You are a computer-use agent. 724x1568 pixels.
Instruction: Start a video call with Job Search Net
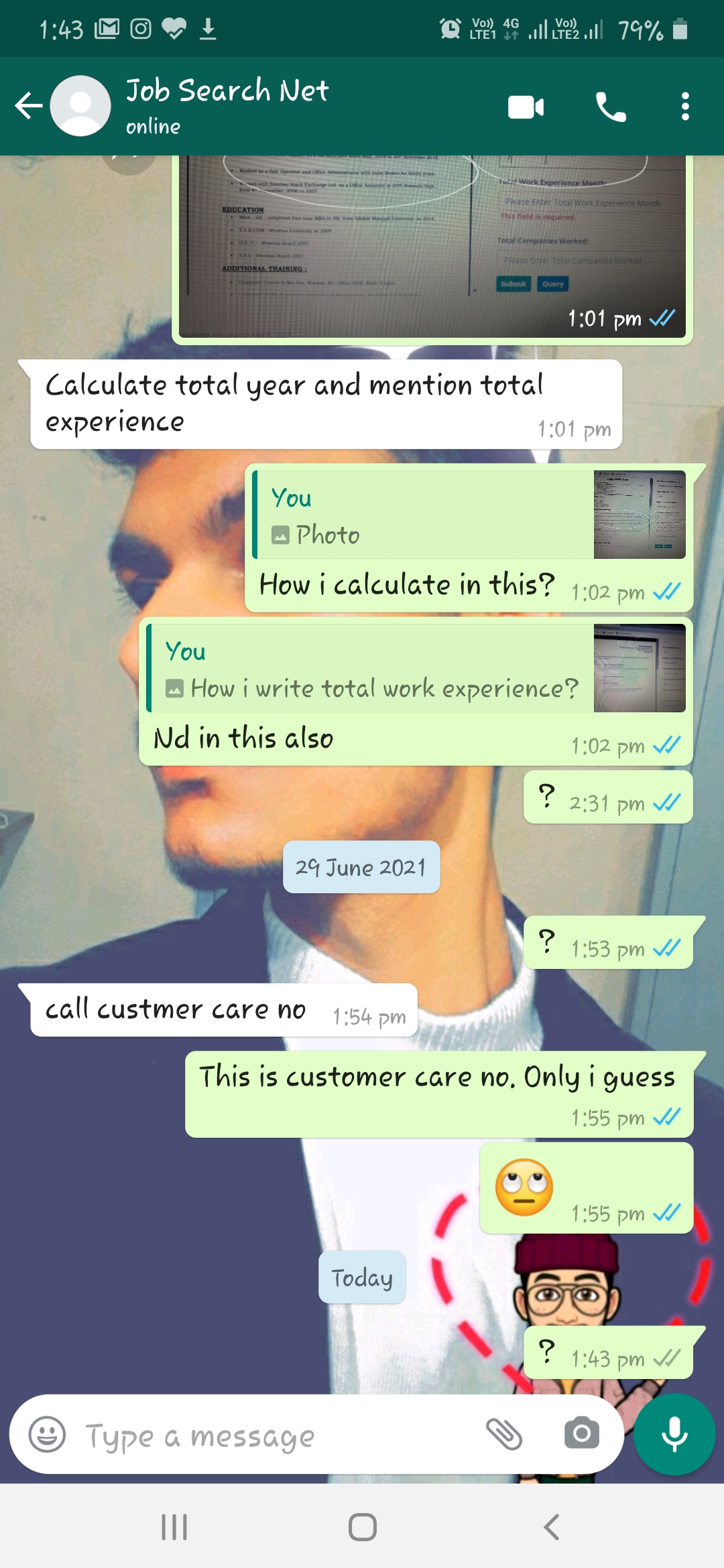tap(526, 107)
